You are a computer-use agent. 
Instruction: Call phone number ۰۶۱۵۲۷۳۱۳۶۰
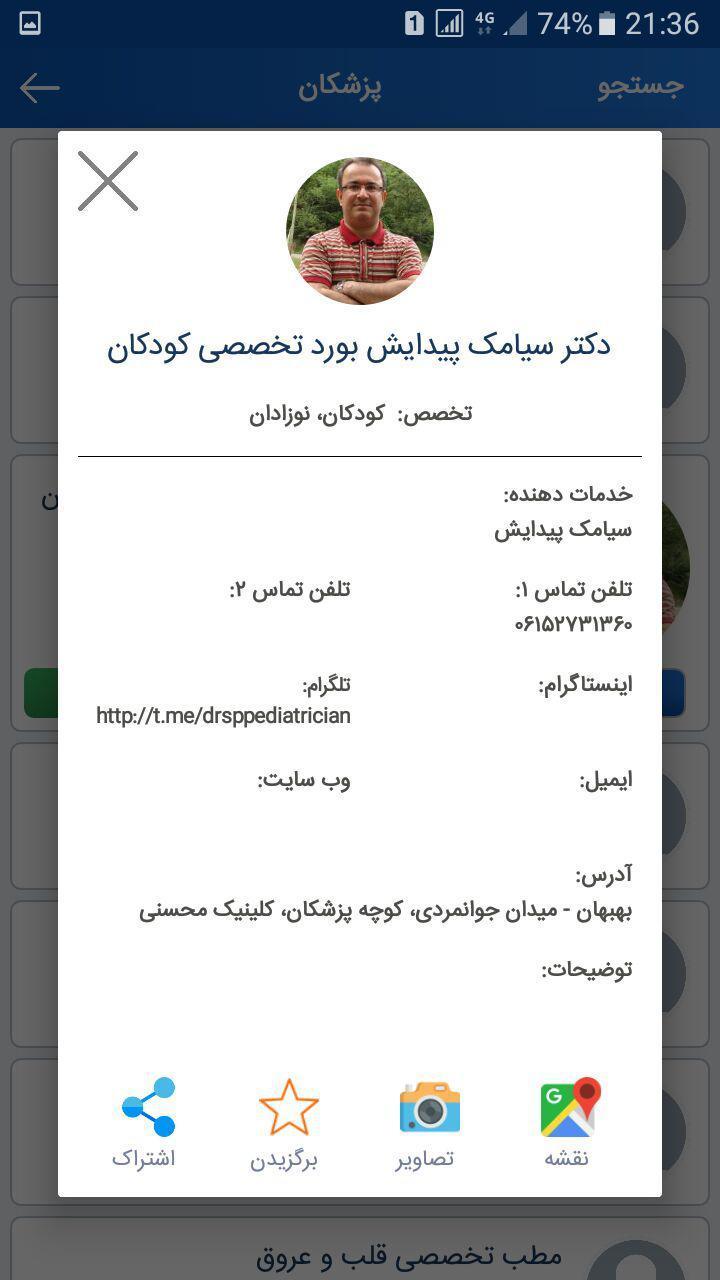573,623
